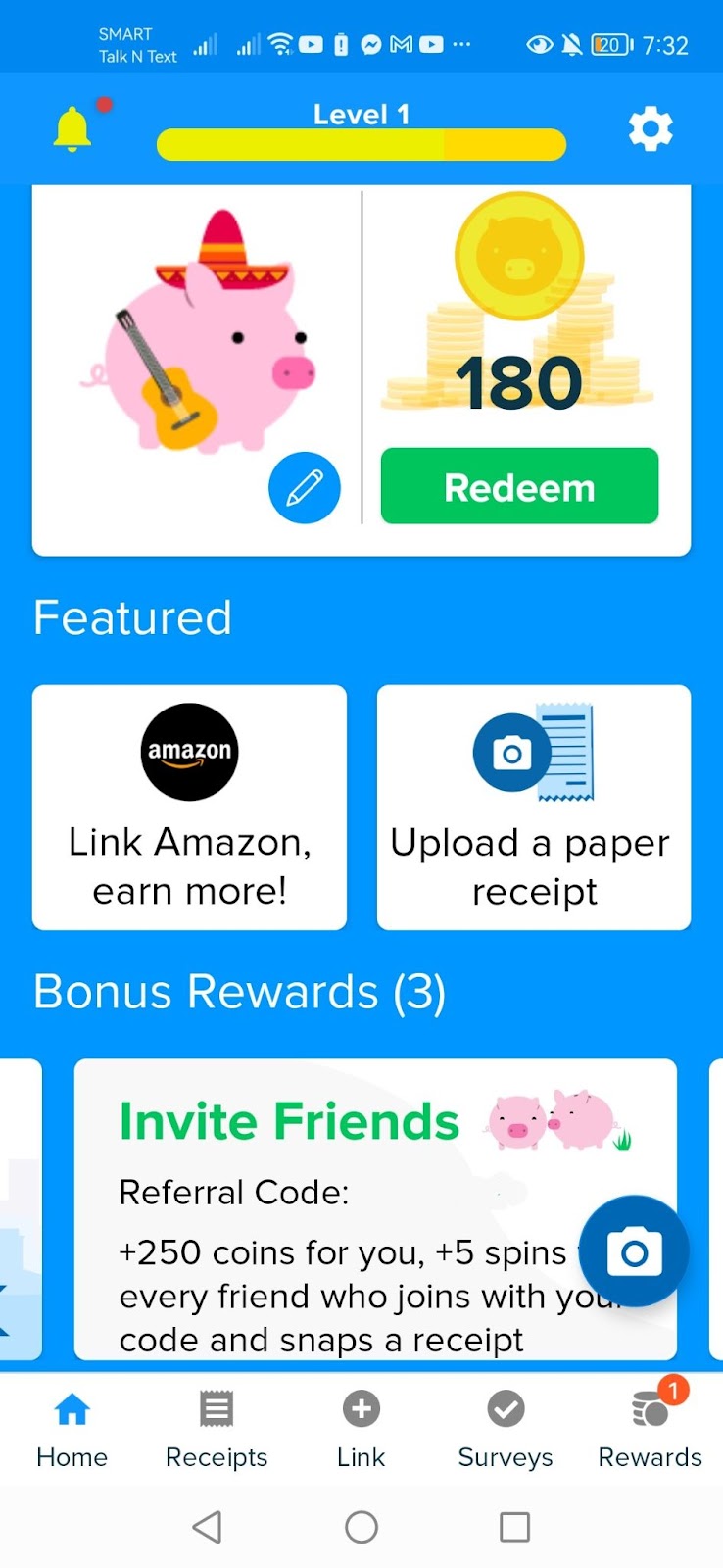
Task: Go to the Link tab
Action: click(361, 1431)
